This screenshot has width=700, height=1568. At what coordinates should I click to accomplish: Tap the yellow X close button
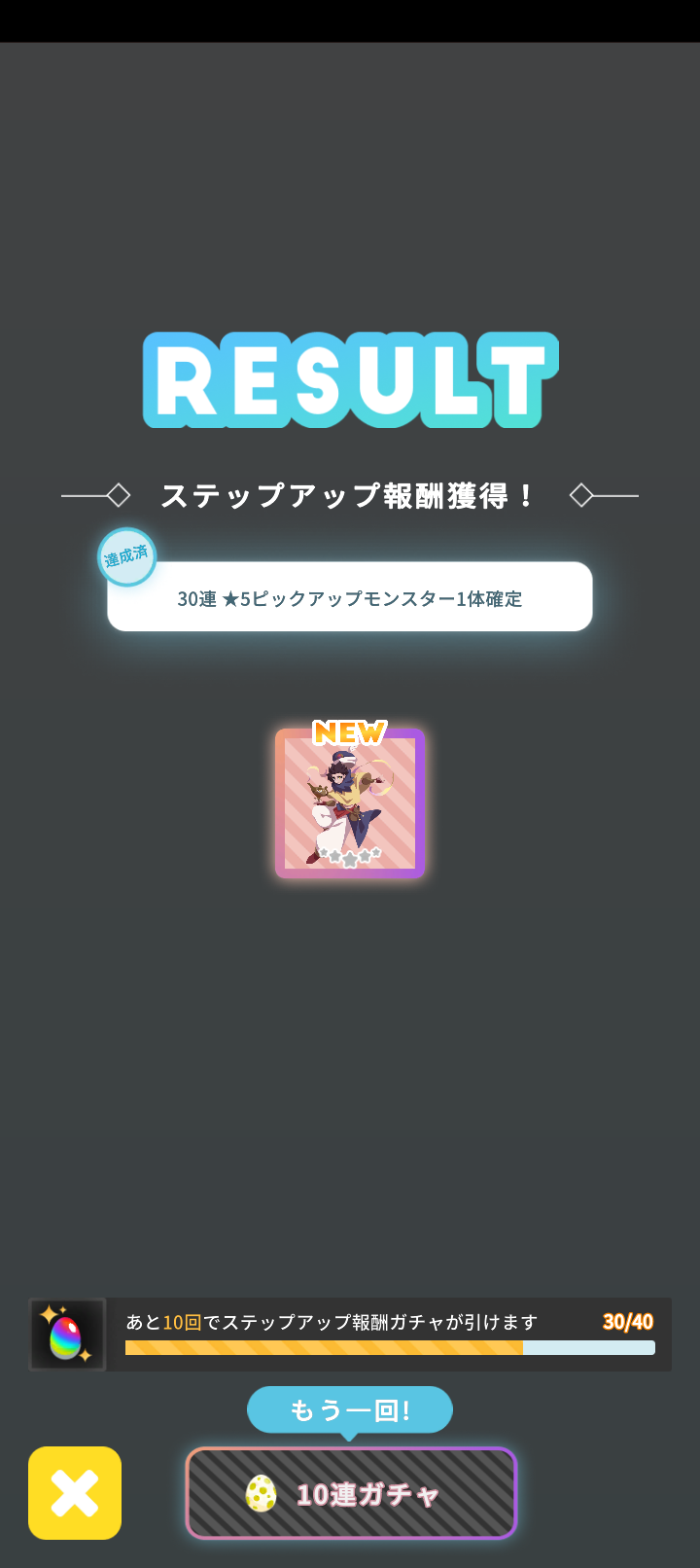coord(74,1493)
